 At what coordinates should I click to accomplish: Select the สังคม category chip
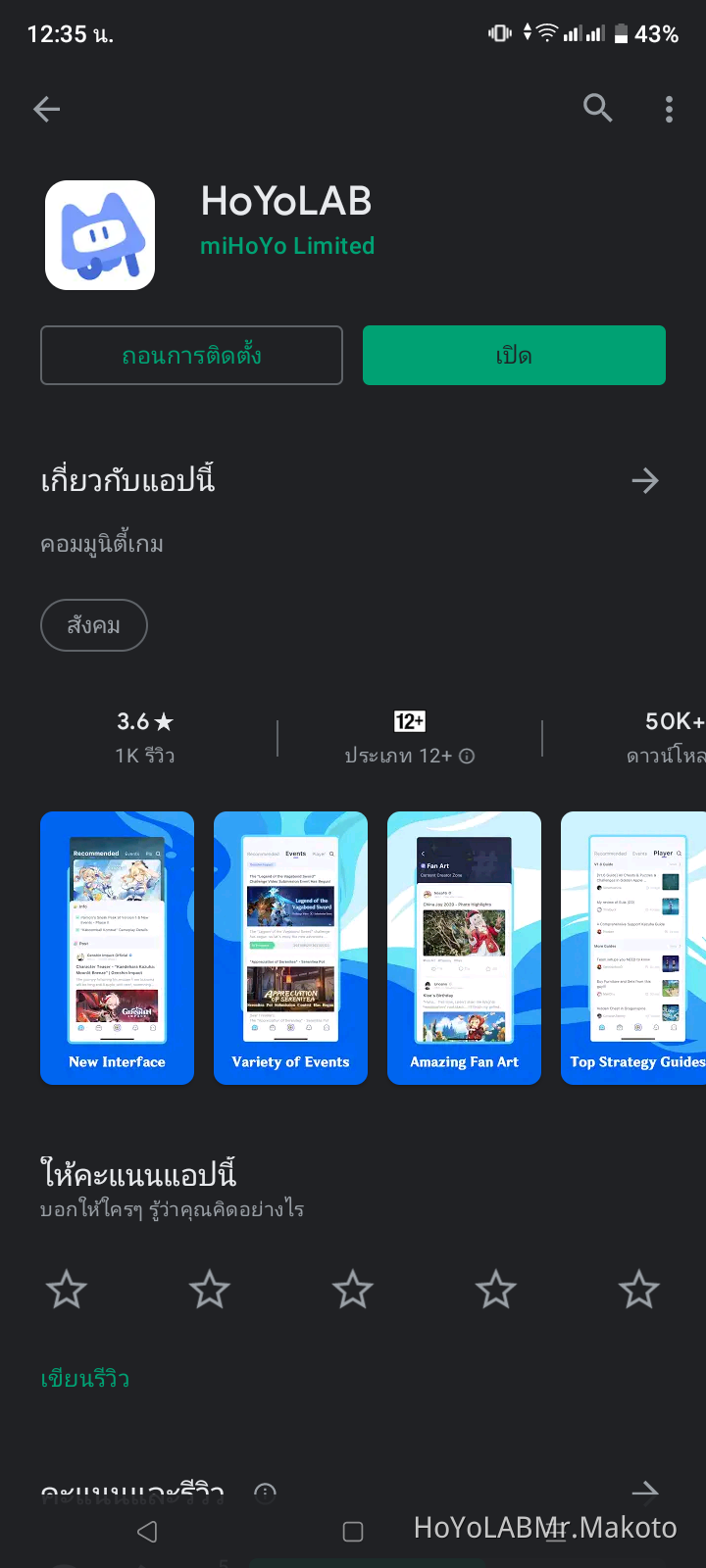point(94,625)
